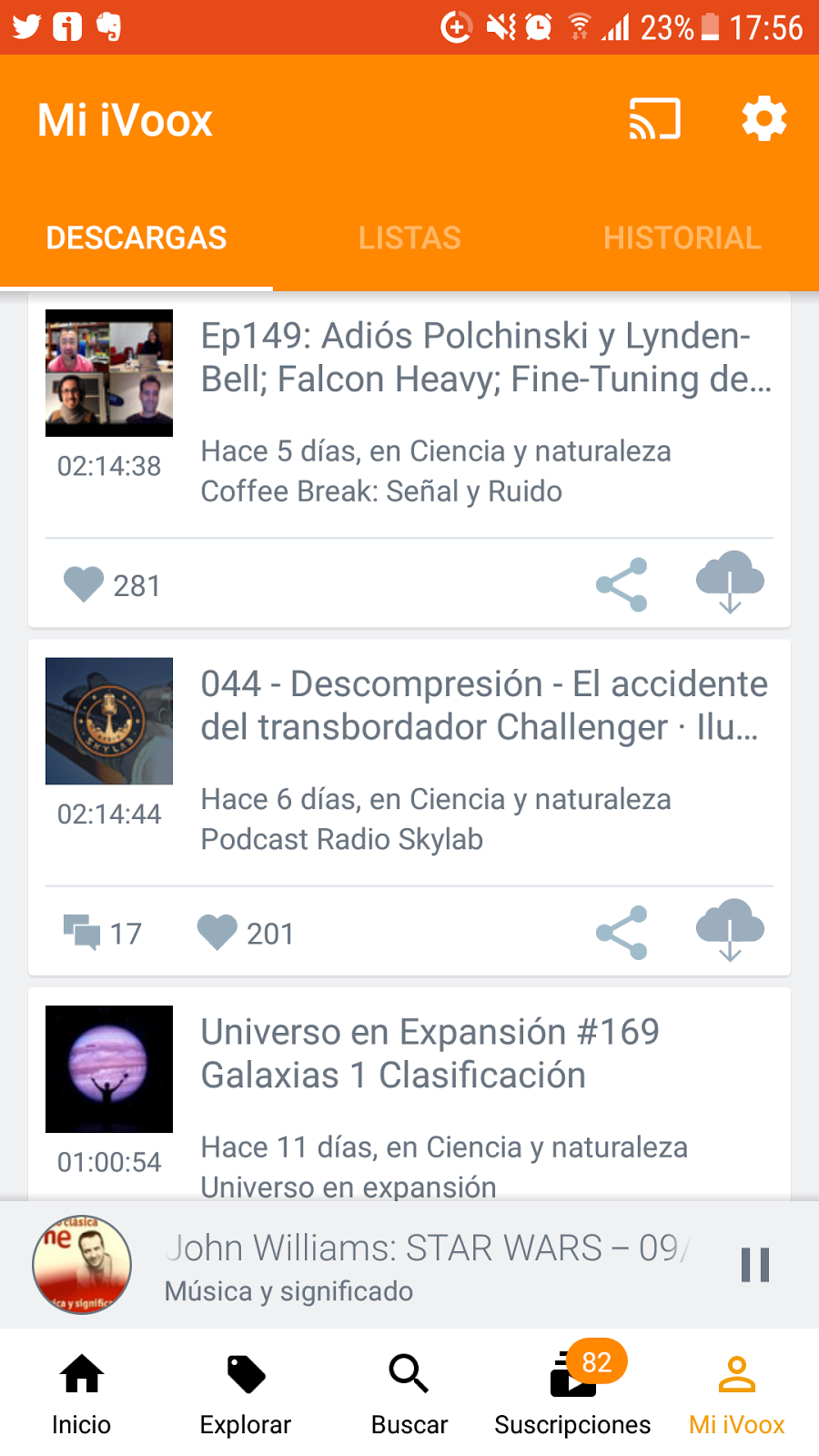
Task: Switch to the Listas tab
Action: (x=409, y=238)
